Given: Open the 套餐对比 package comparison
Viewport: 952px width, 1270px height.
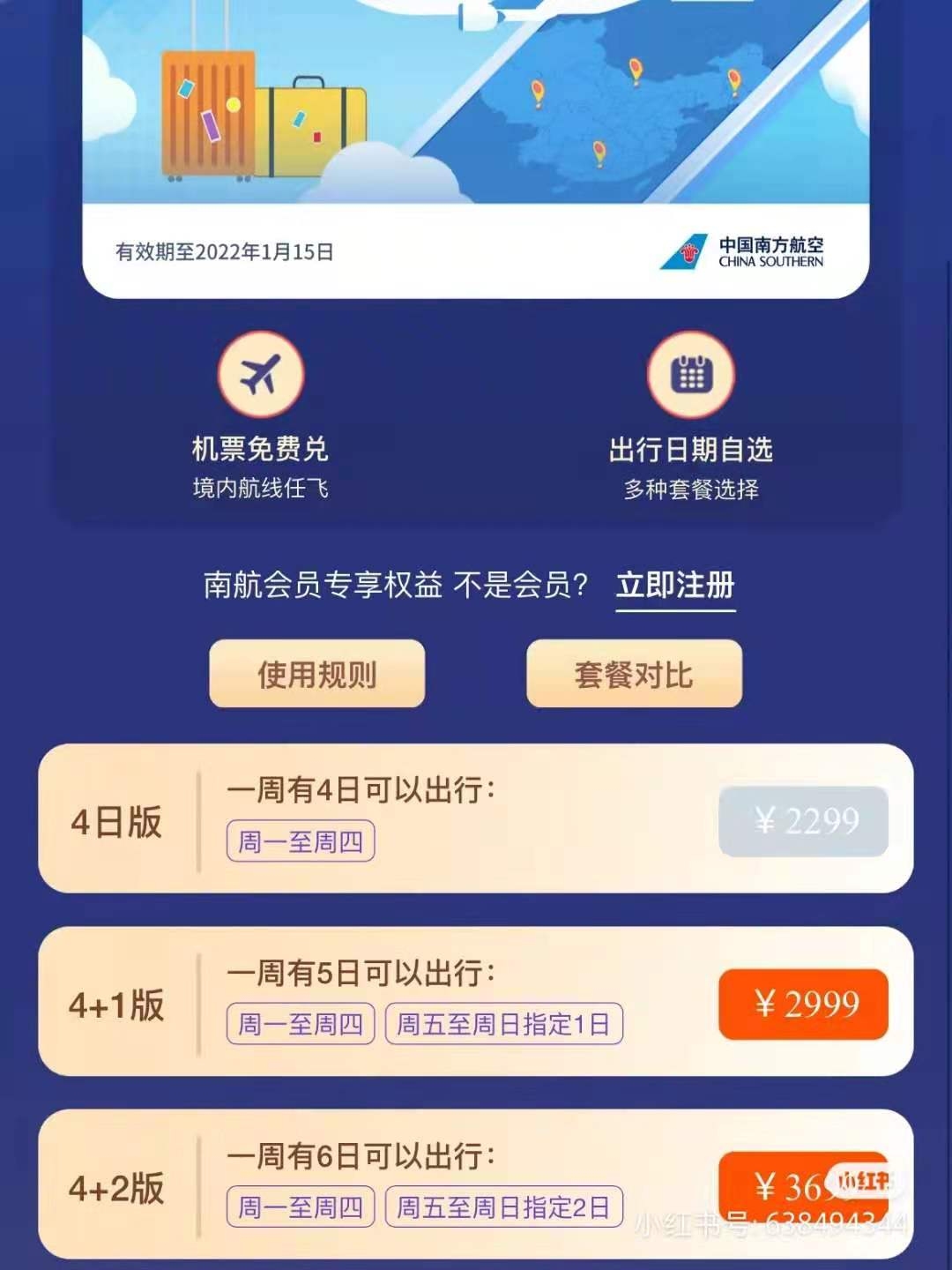Looking at the screenshot, I should 634,674.
